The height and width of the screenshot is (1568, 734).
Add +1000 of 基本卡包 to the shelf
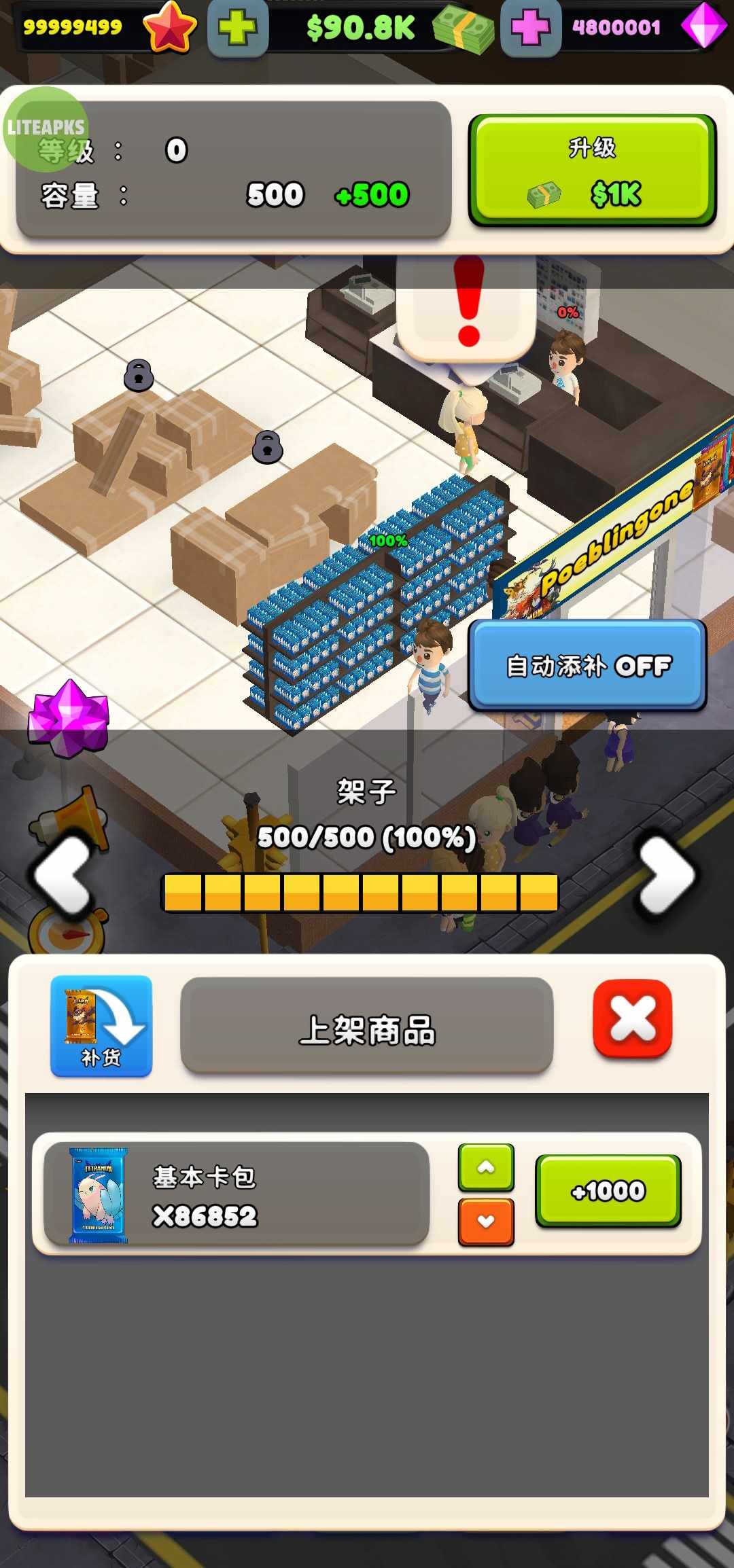point(608,1191)
